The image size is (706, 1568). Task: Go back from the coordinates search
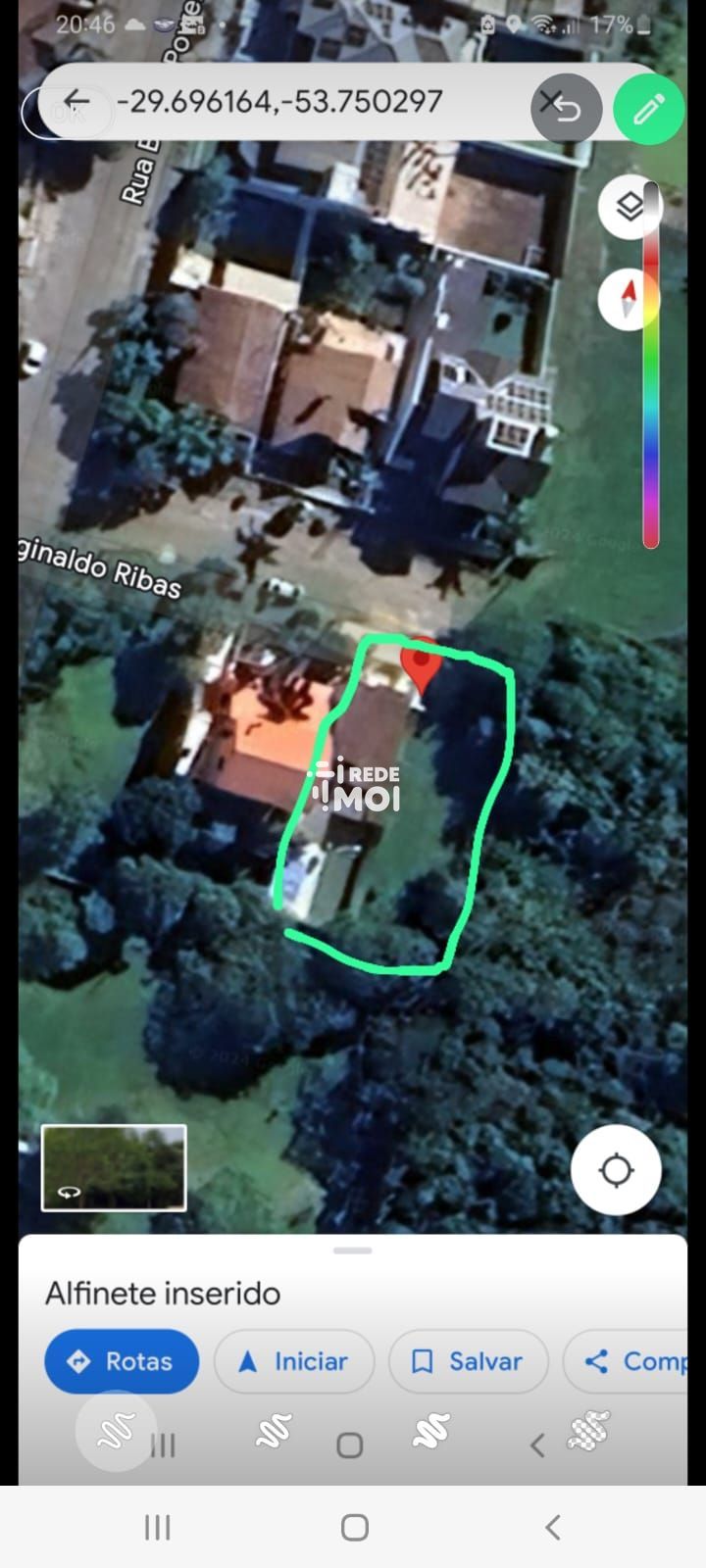pos(76,101)
